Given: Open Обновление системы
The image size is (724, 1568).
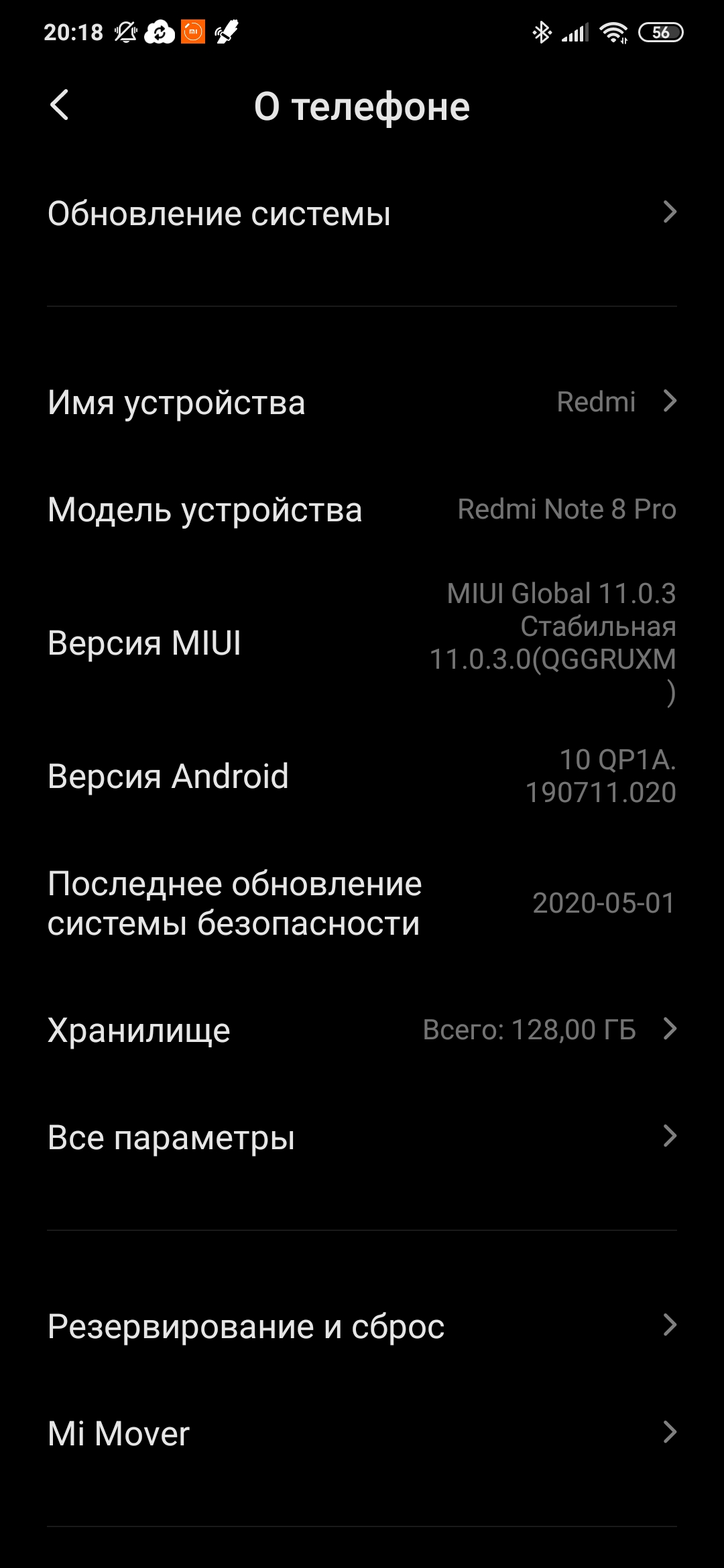Looking at the screenshot, I should point(362,214).
